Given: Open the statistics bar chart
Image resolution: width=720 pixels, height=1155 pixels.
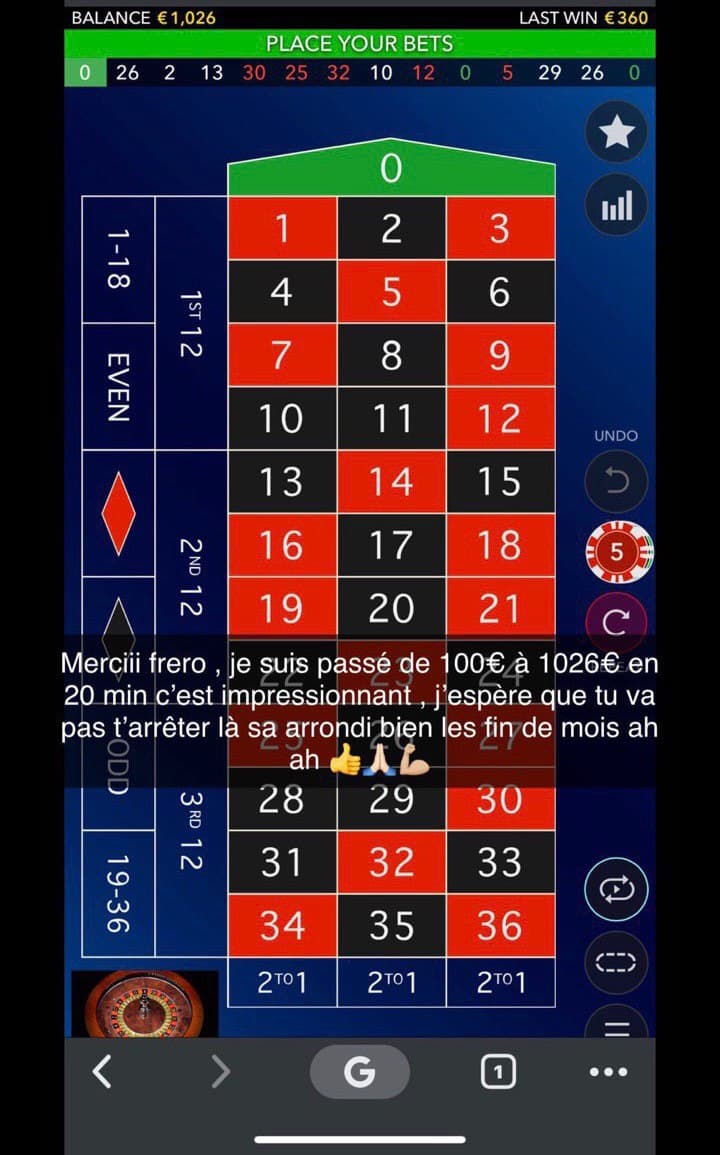Looking at the screenshot, I should [x=616, y=205].
